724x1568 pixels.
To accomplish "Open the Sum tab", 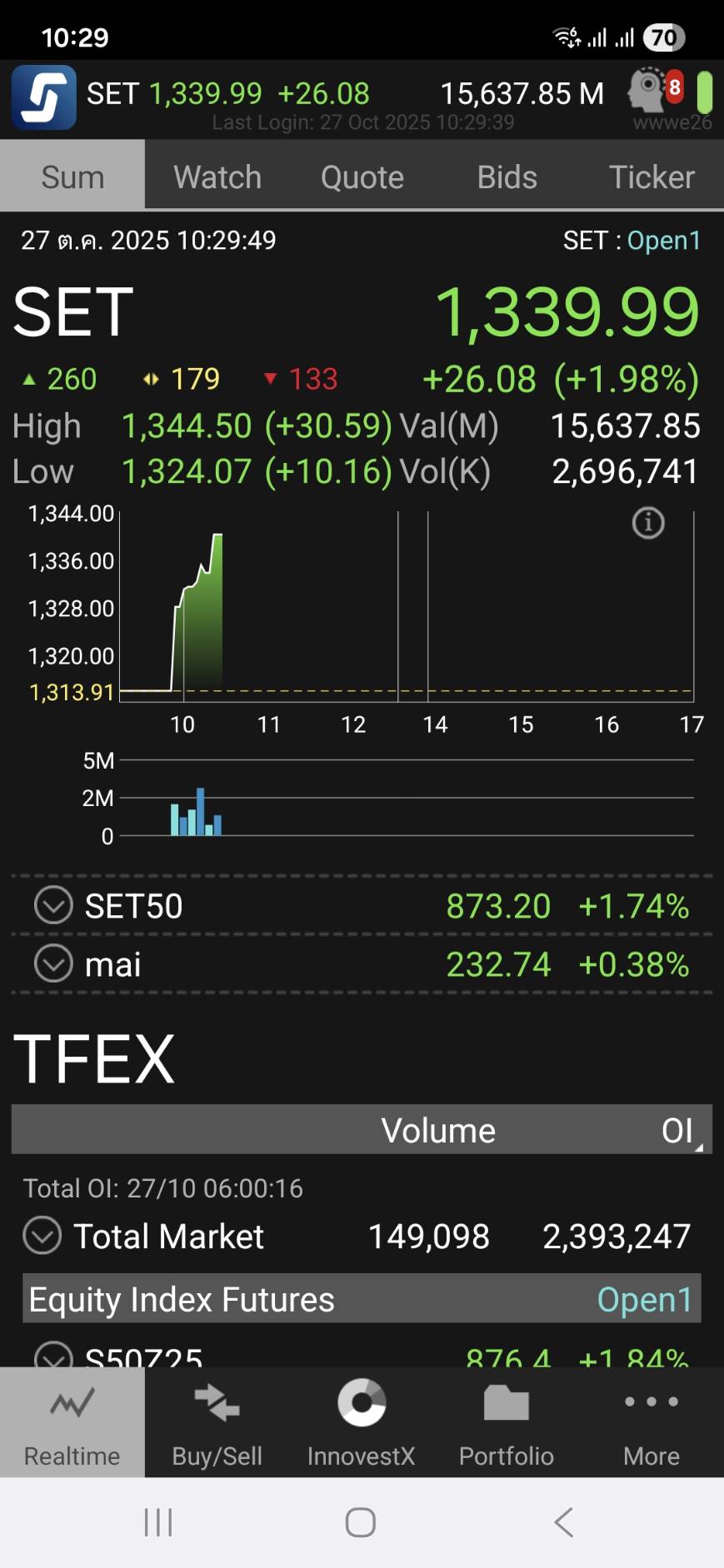I will coord(72,177).
